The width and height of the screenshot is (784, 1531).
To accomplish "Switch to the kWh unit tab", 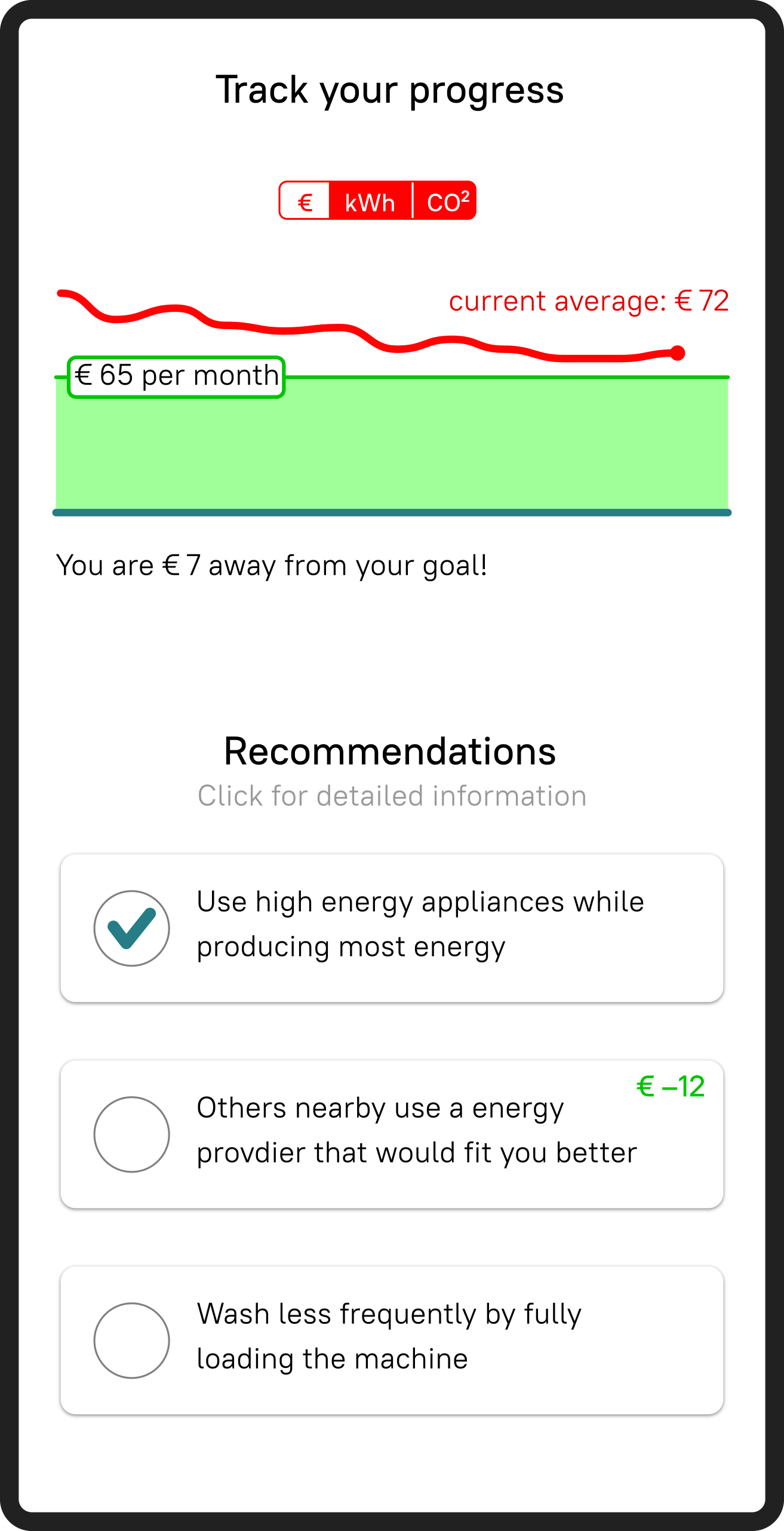I will pyautogui.click(x=370, y=201).
